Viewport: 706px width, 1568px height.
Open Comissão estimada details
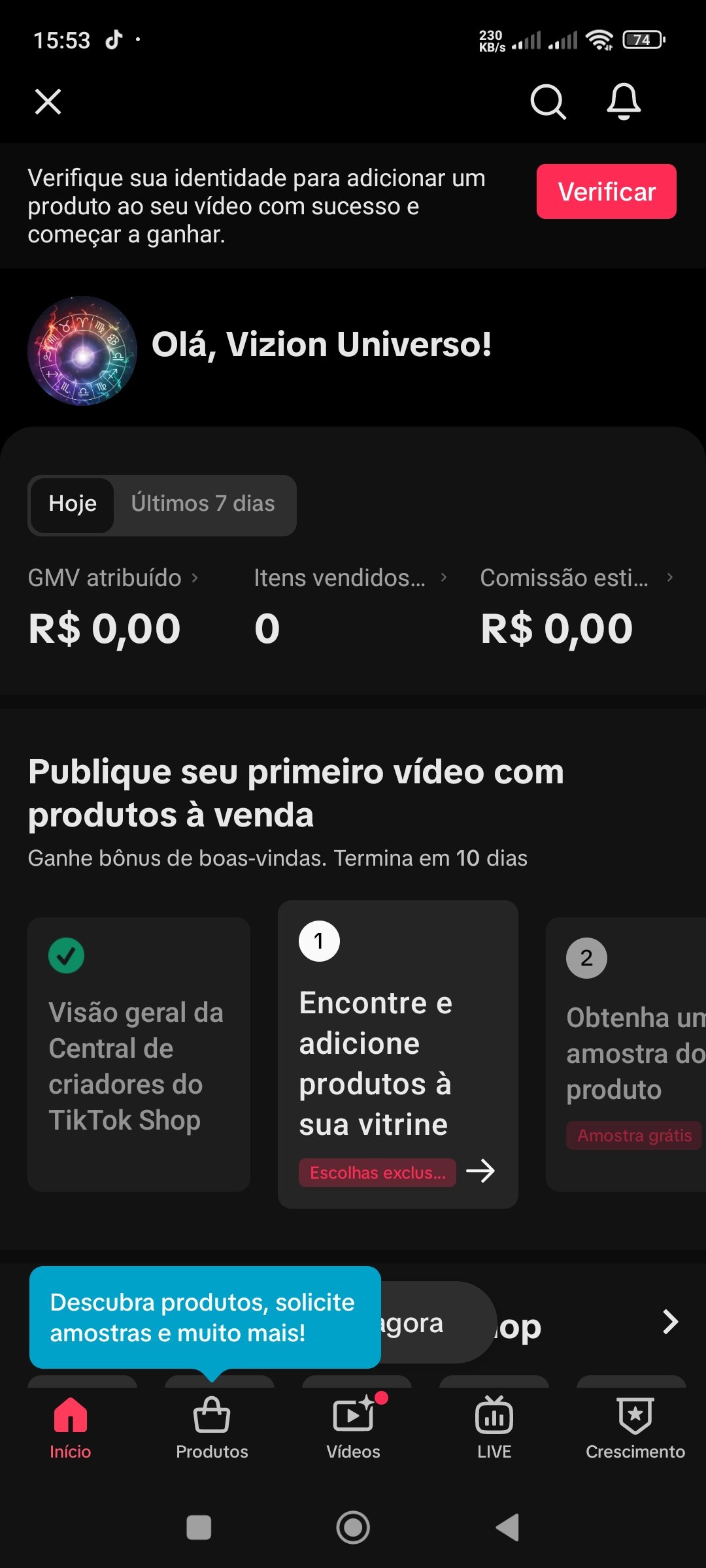click(x=575, y=578)
